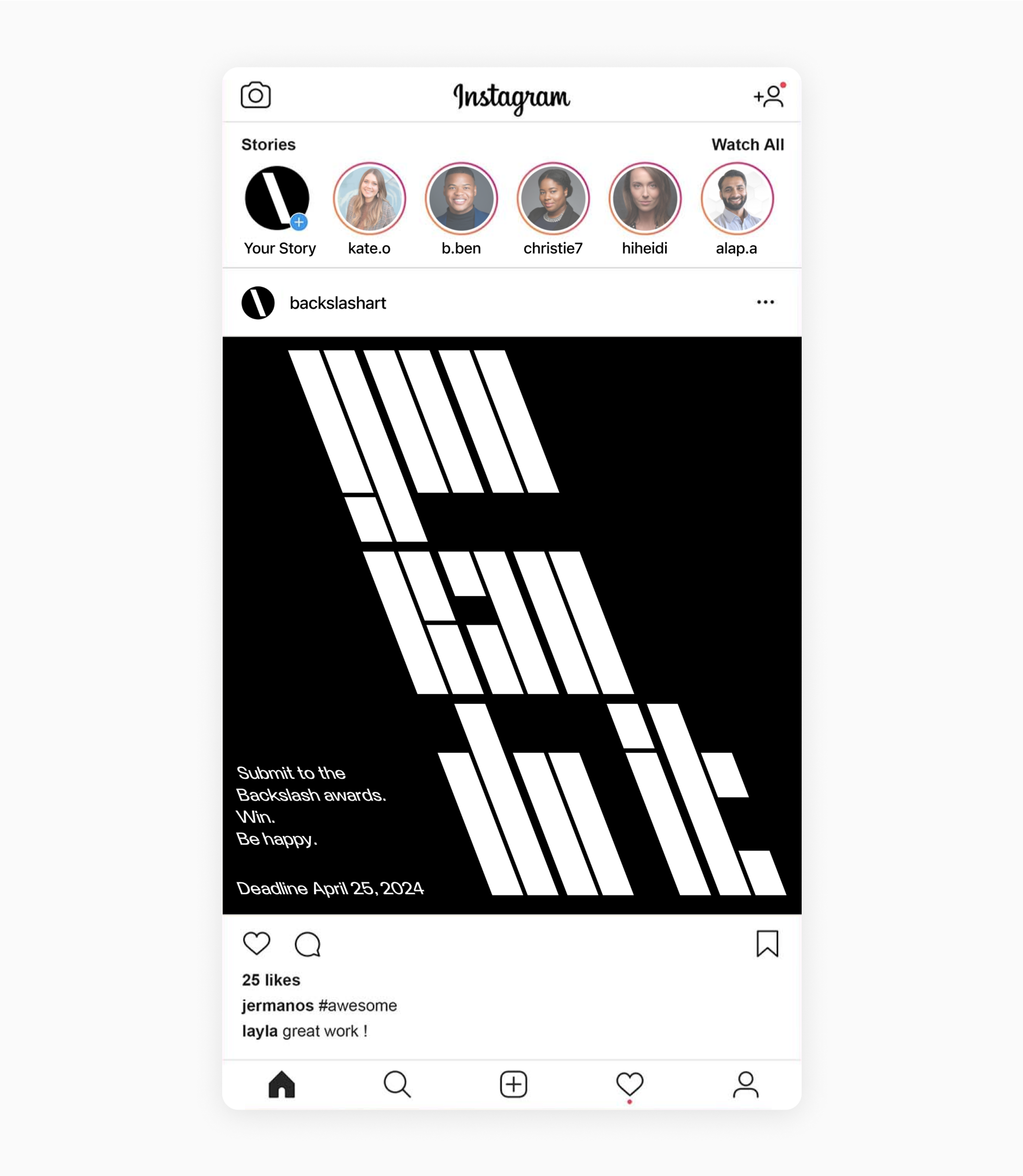Comment on the backslashart post
1023x1176 pixels.
307,944
